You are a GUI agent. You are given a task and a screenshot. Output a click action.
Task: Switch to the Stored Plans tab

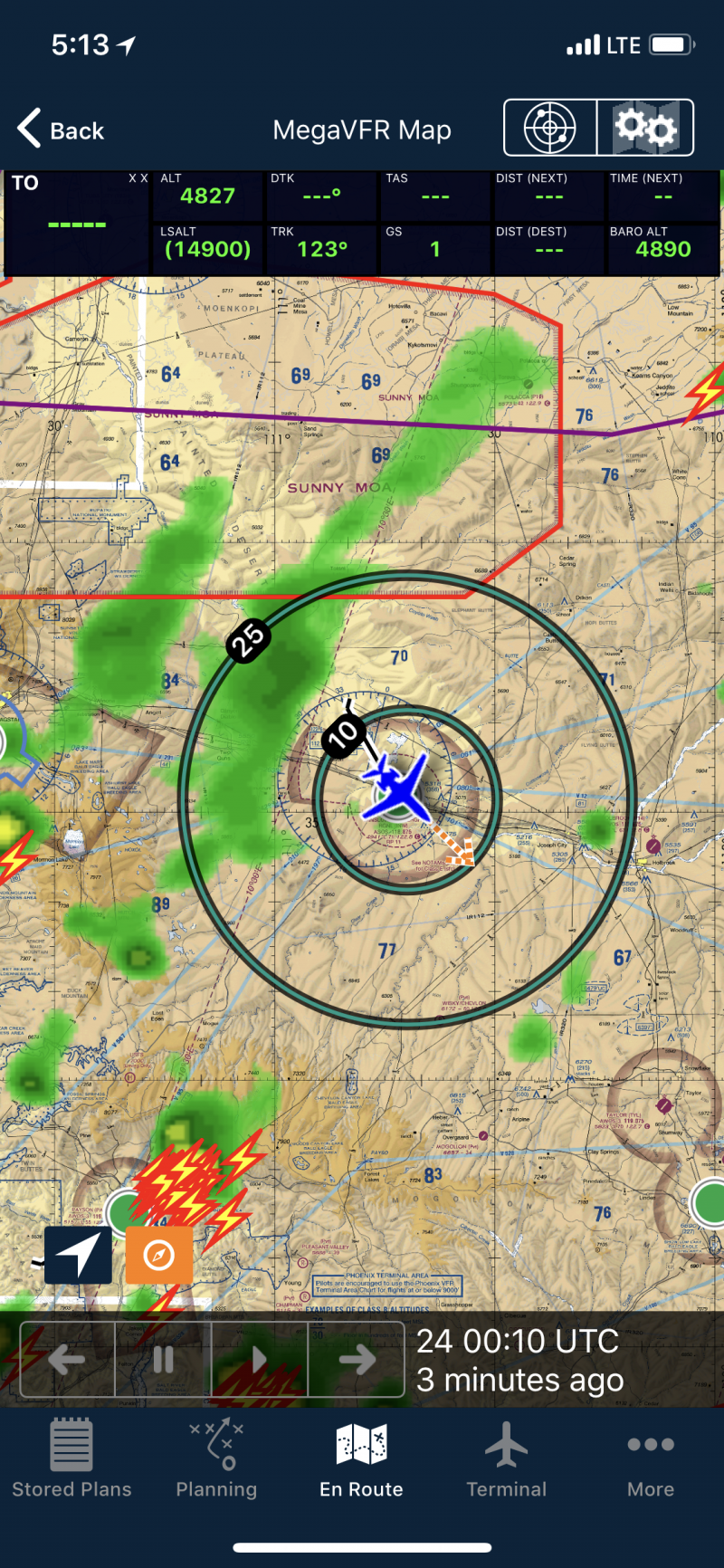pos(72,1458)
